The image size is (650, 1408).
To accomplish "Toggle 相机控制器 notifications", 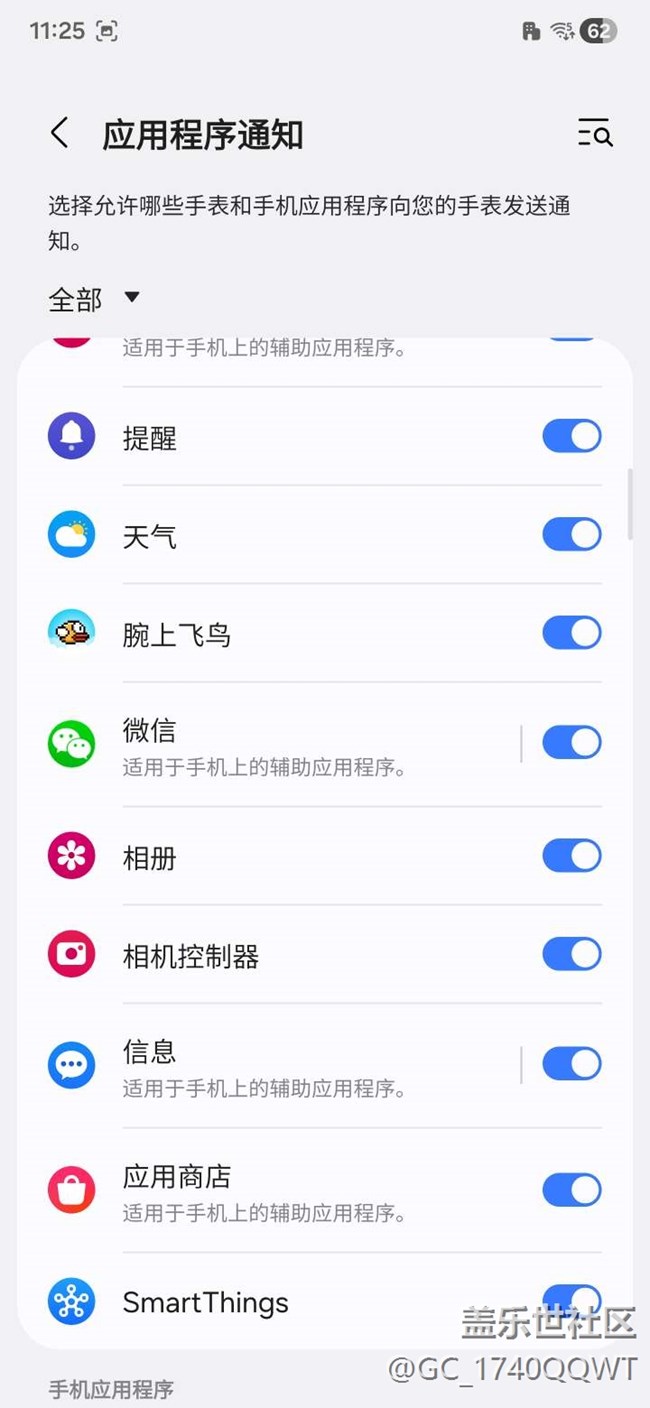I will [x=572, y=955].
